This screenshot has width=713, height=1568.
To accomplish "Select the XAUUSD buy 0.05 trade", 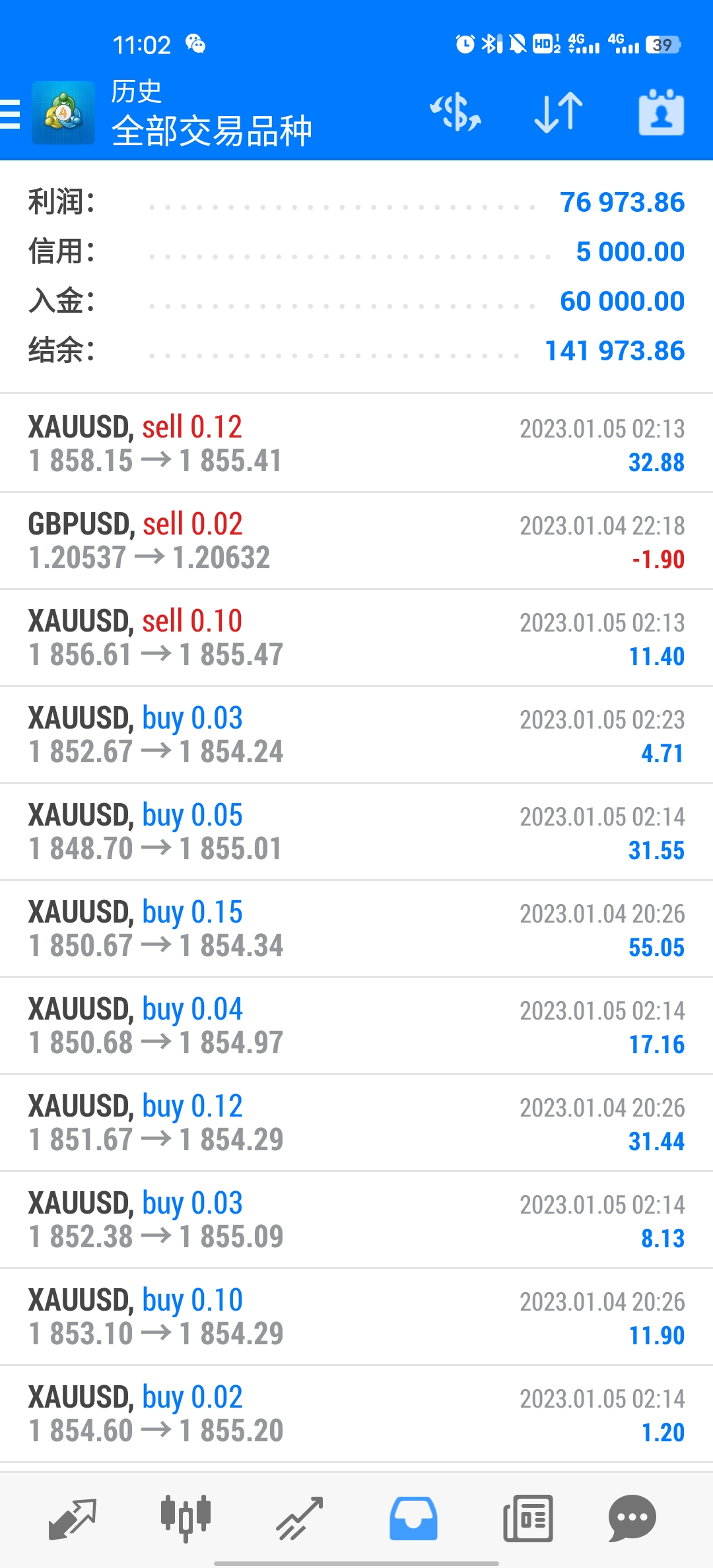I will point(356,832).
